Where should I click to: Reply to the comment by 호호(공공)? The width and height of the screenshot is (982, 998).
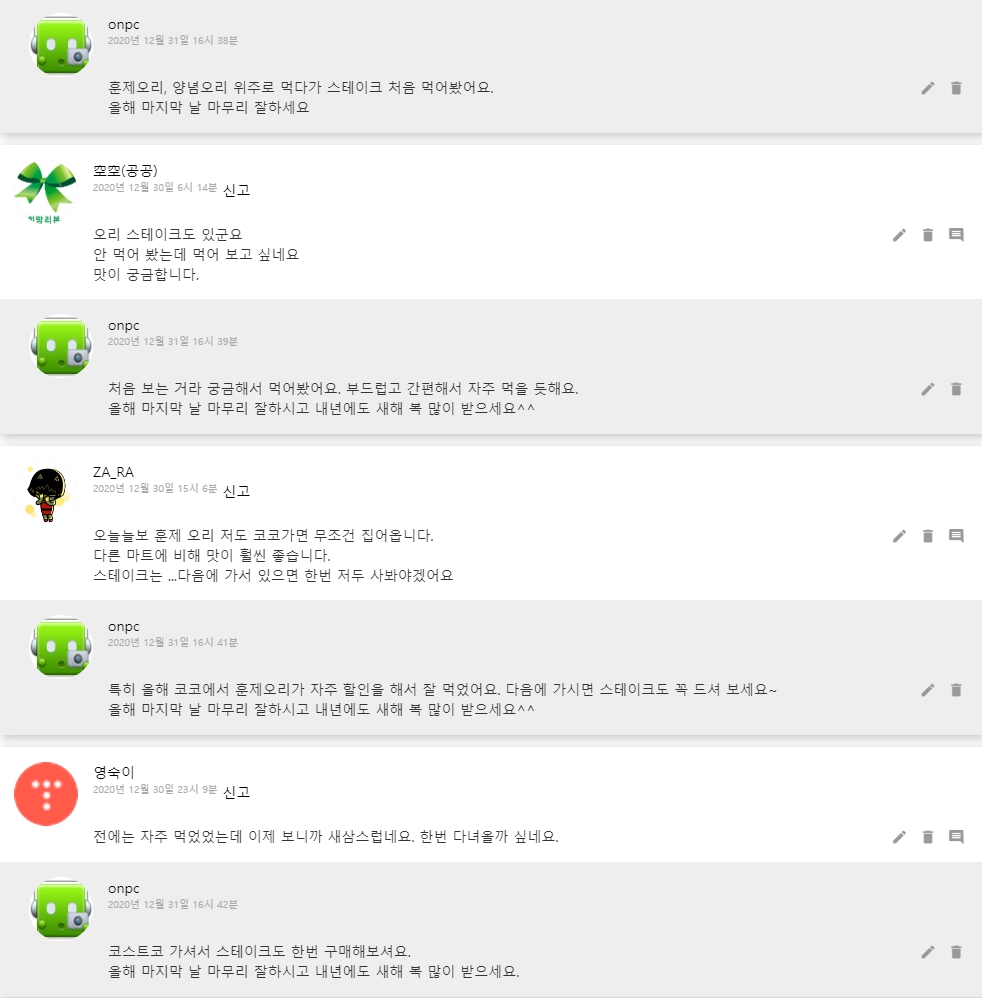(x=956, y=235)
